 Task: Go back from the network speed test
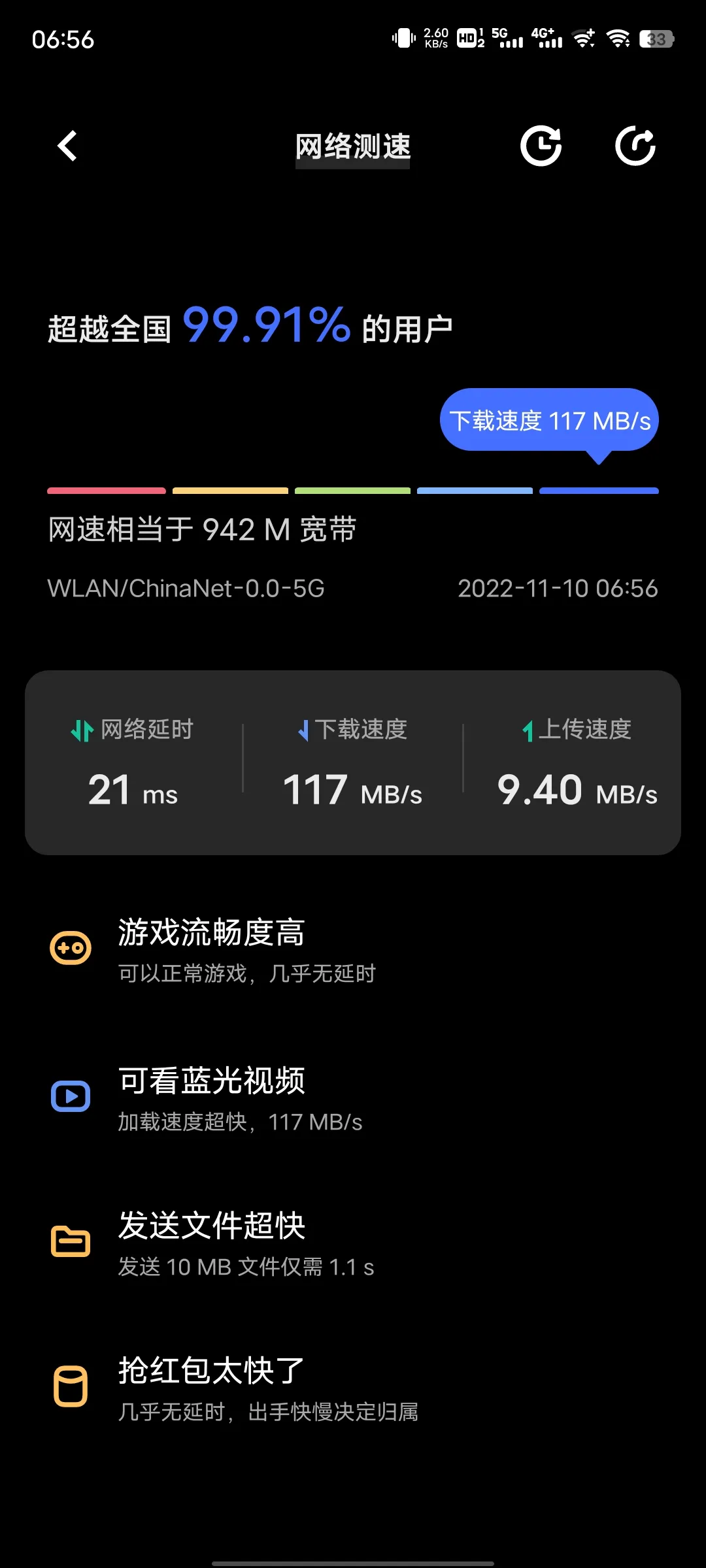point(67,146)
